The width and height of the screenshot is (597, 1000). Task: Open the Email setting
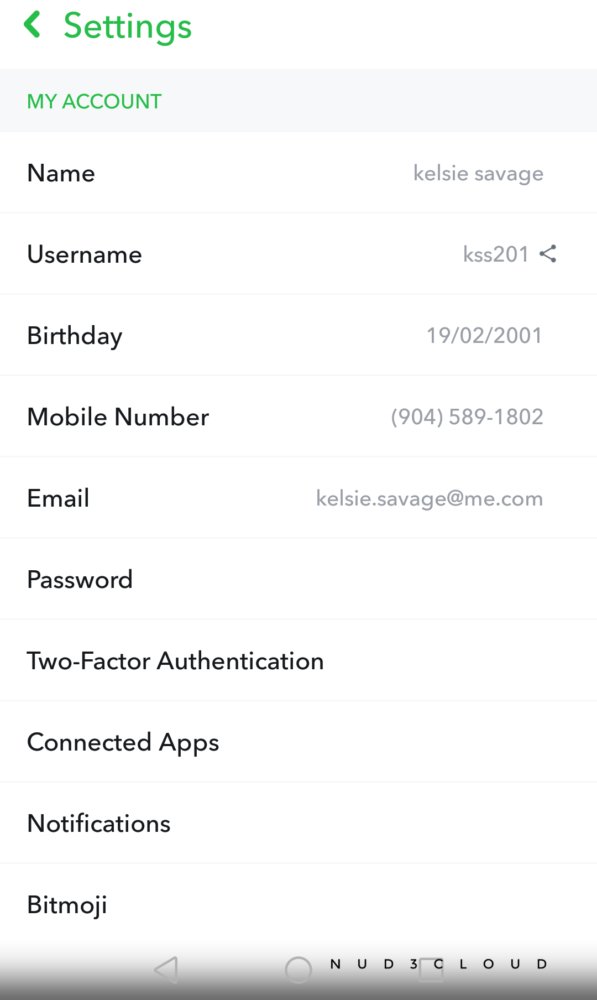pyautogui.click(x=298, y=498)
